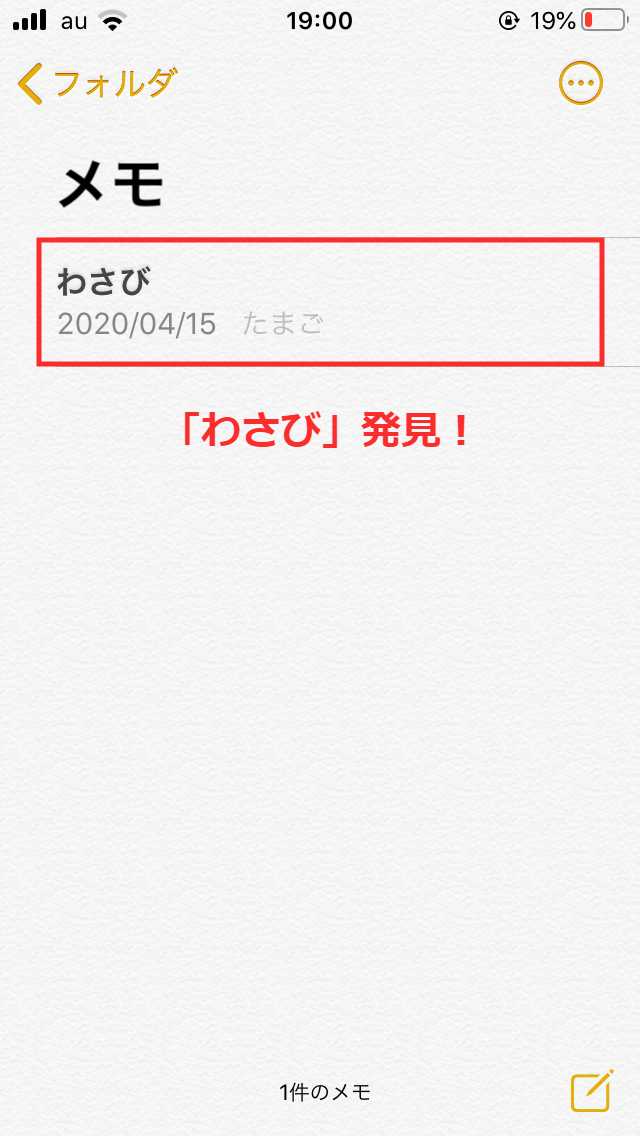The height and width of the screenshot is (1136, 640).
Task: Open the わさび note
Action: pos(320,302)
